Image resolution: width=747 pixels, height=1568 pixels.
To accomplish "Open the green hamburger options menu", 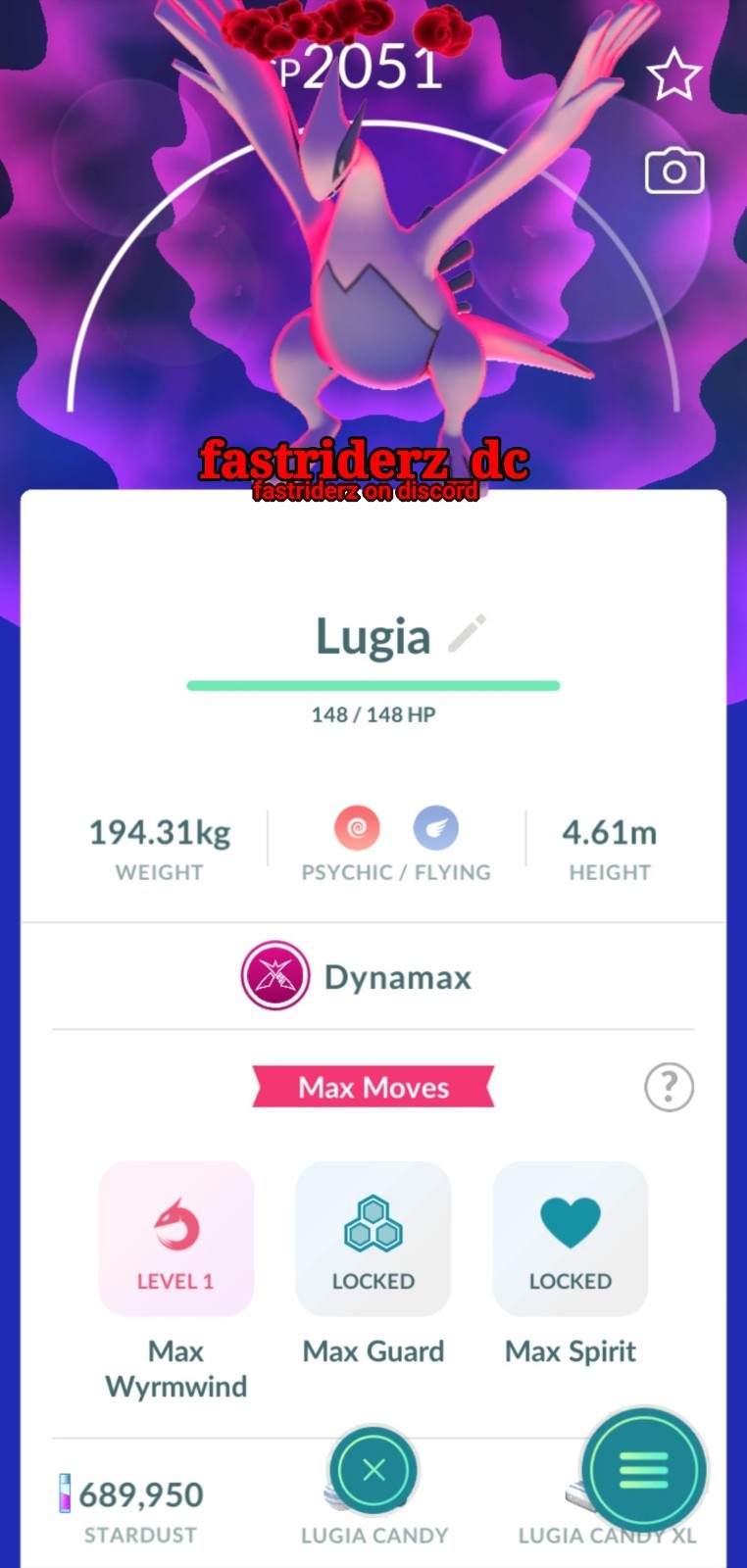I will point(643,1470).
